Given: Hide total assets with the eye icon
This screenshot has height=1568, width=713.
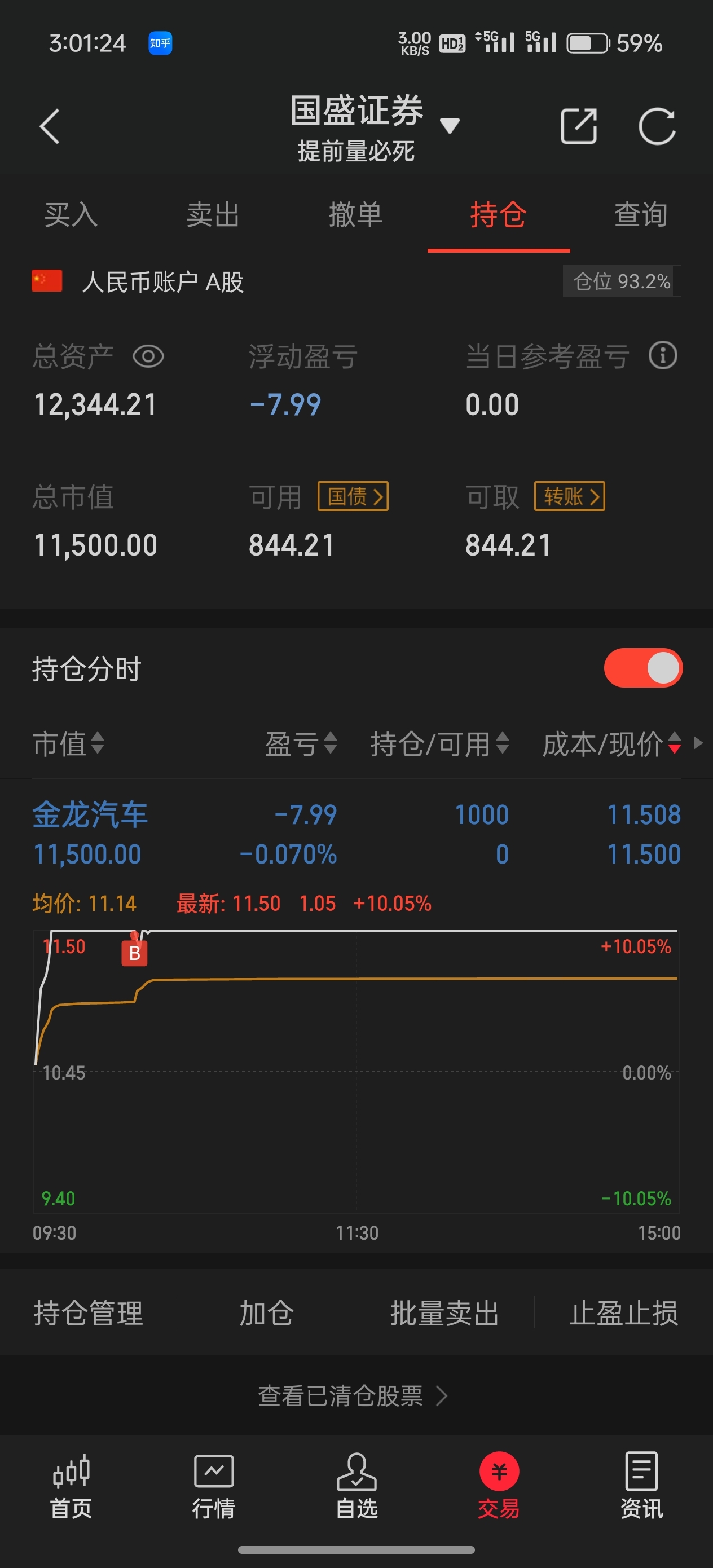Looking at the screenshot, I should point(148,356).
